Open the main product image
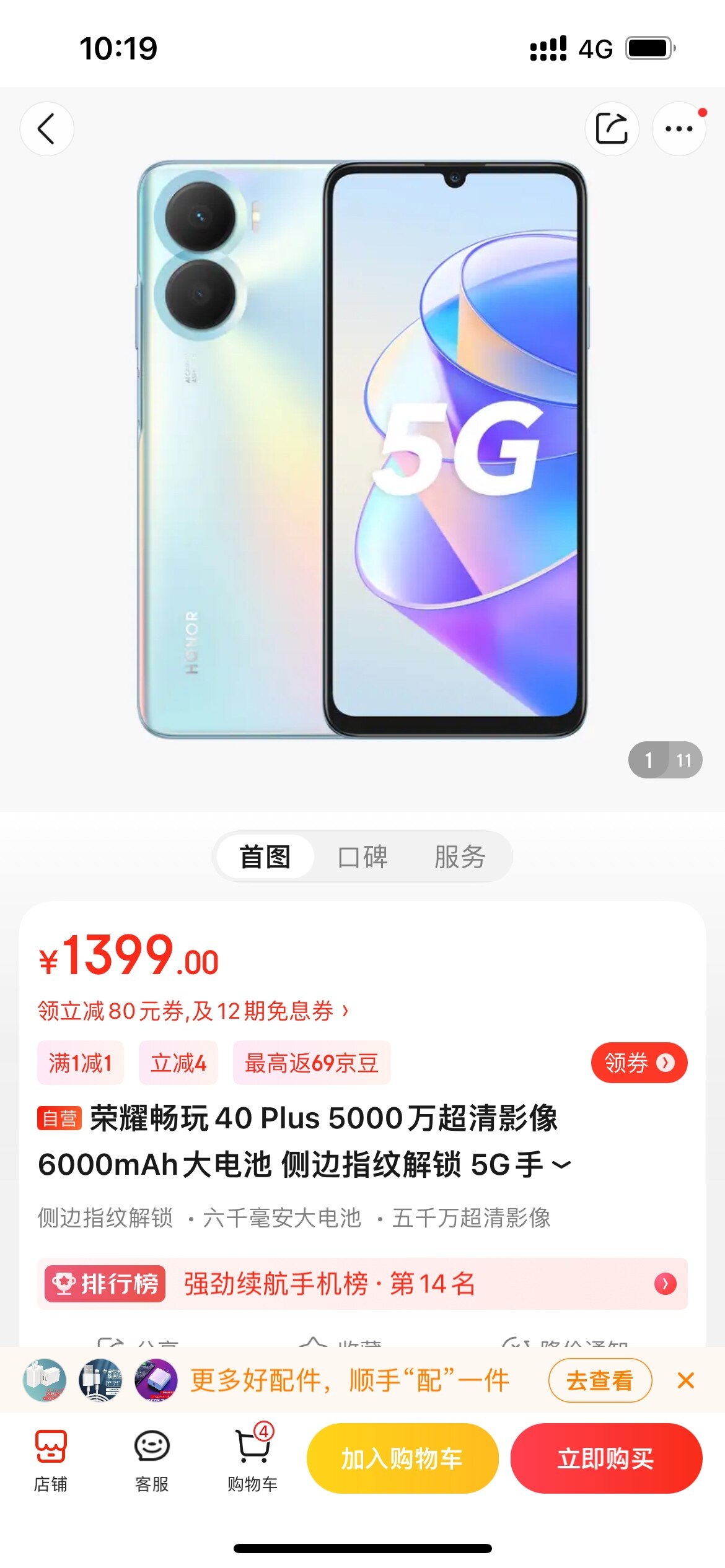The image size is (725, 1568). click(x=362, y=450)
